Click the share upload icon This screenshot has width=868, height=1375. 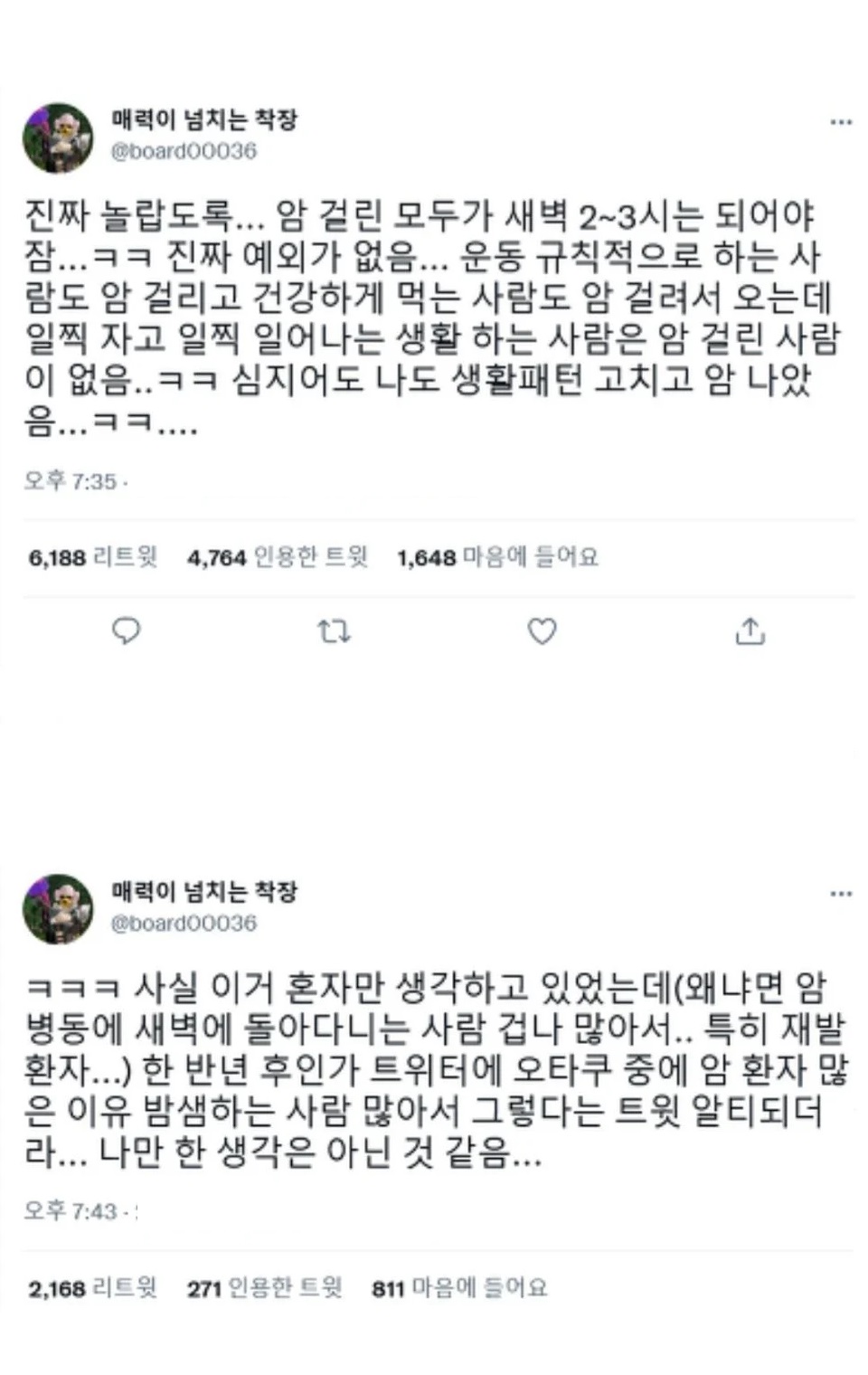click(x=750, y=632)
